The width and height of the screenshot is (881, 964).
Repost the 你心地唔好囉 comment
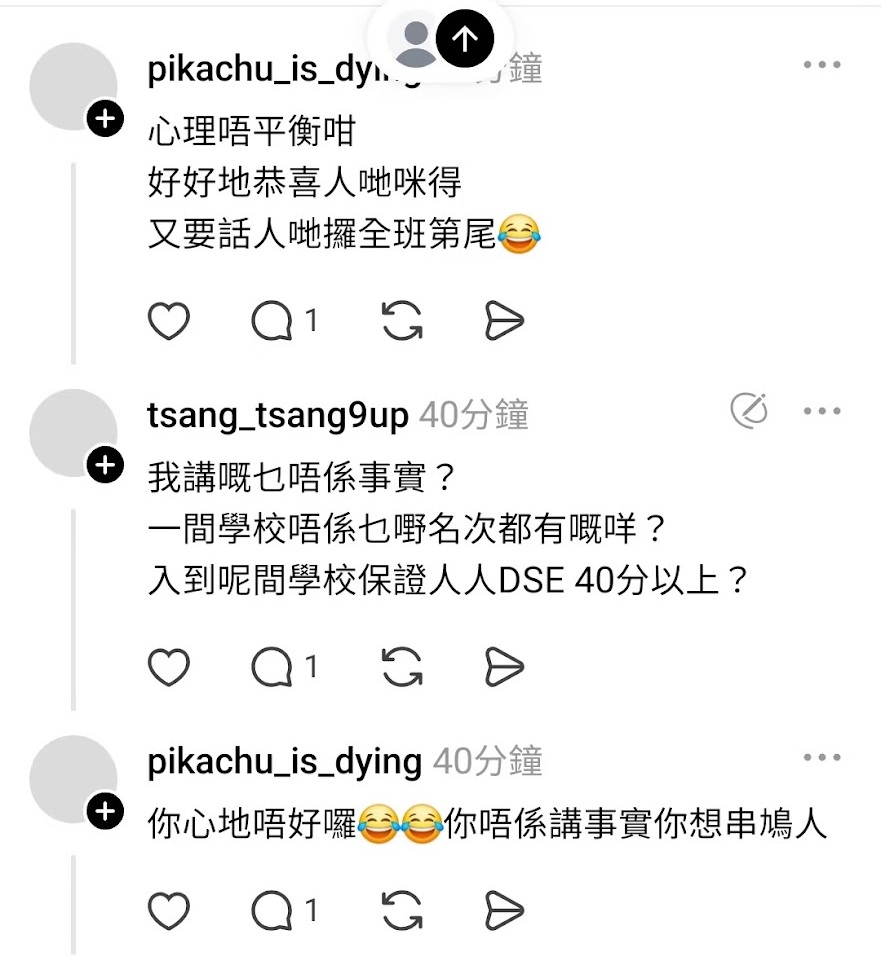pyautogui.click(x=402, y=910)
